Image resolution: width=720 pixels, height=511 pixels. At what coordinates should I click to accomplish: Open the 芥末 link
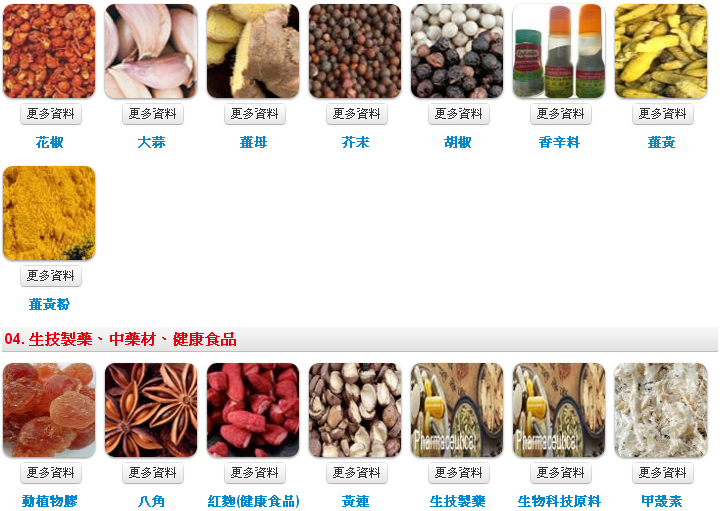[355, 143]
